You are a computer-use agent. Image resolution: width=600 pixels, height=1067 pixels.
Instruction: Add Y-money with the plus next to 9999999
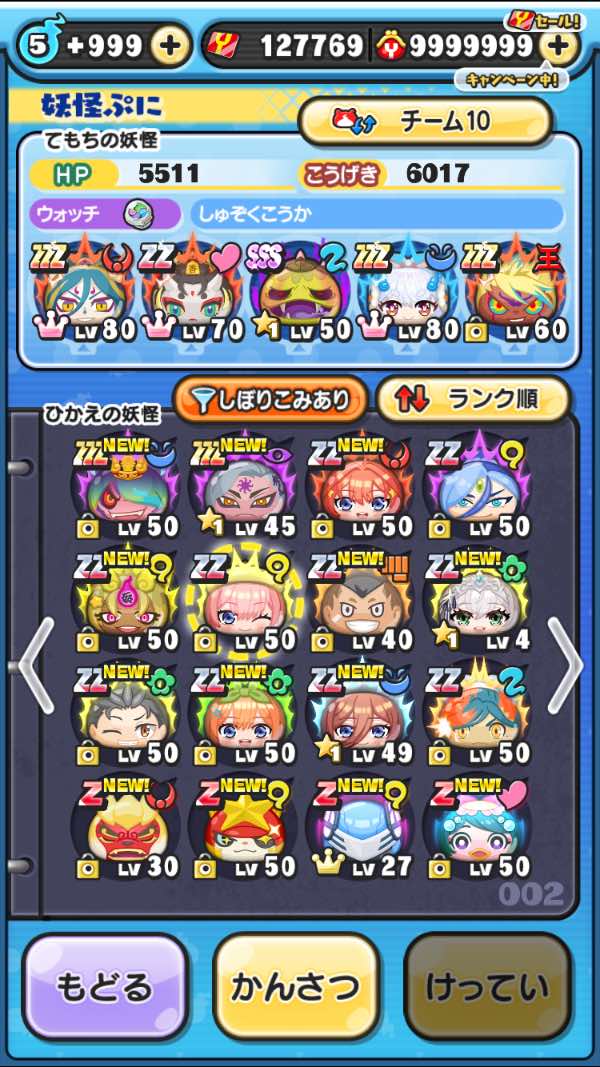coord(558,45)
